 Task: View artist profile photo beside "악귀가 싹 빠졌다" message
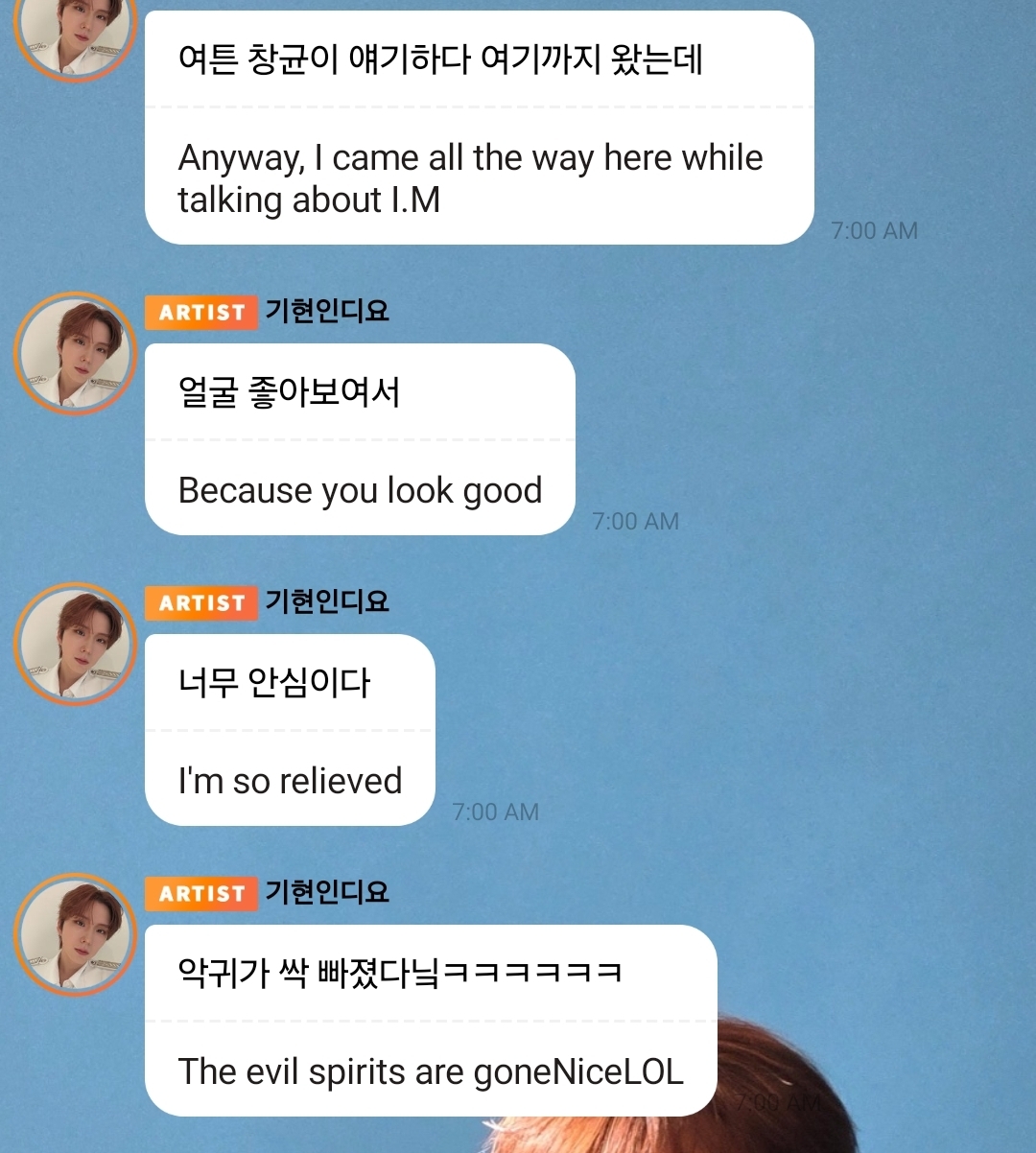pyautogui.click(x=75, y=935)
